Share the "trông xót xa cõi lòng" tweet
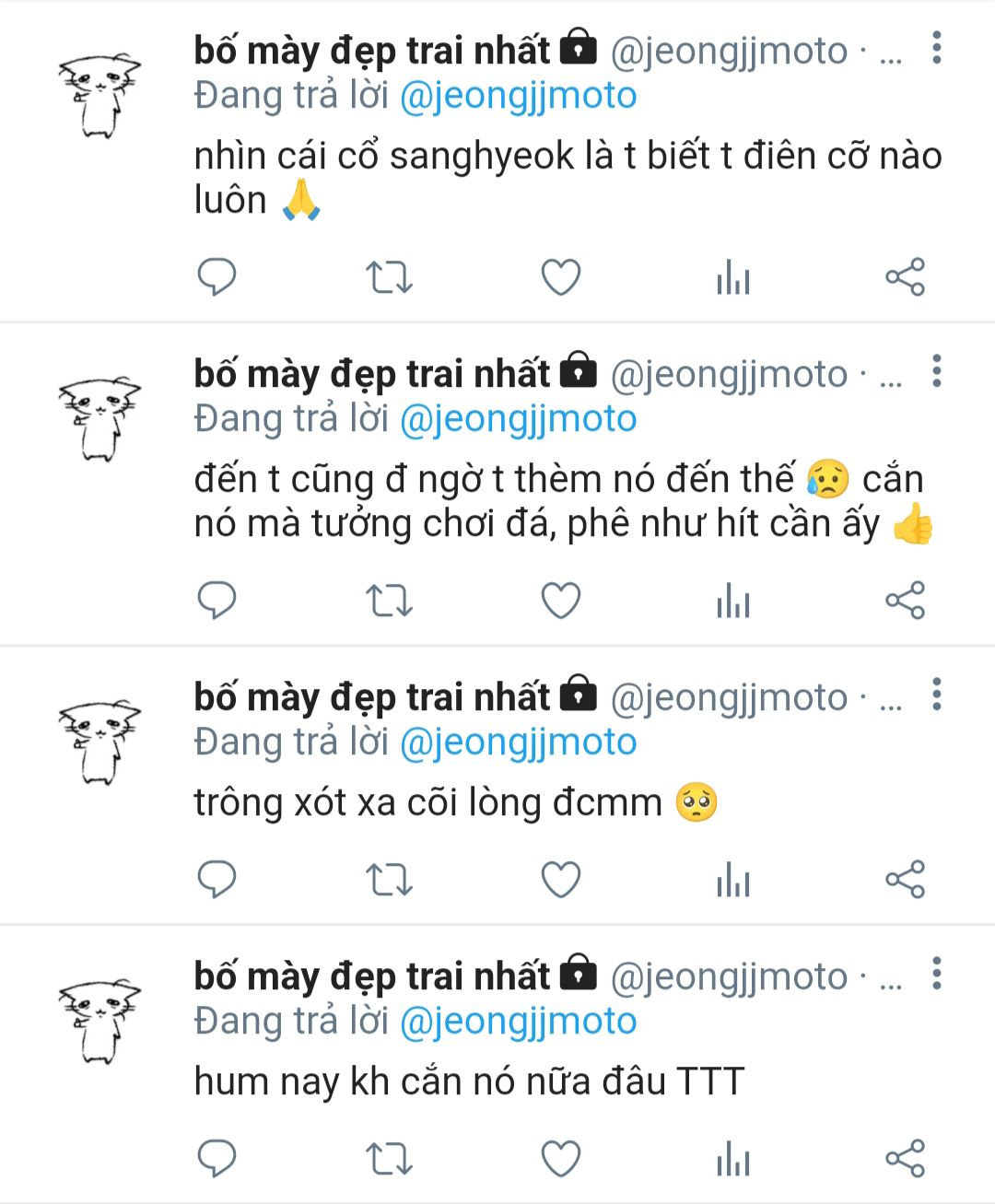 [x=905, y=880]
